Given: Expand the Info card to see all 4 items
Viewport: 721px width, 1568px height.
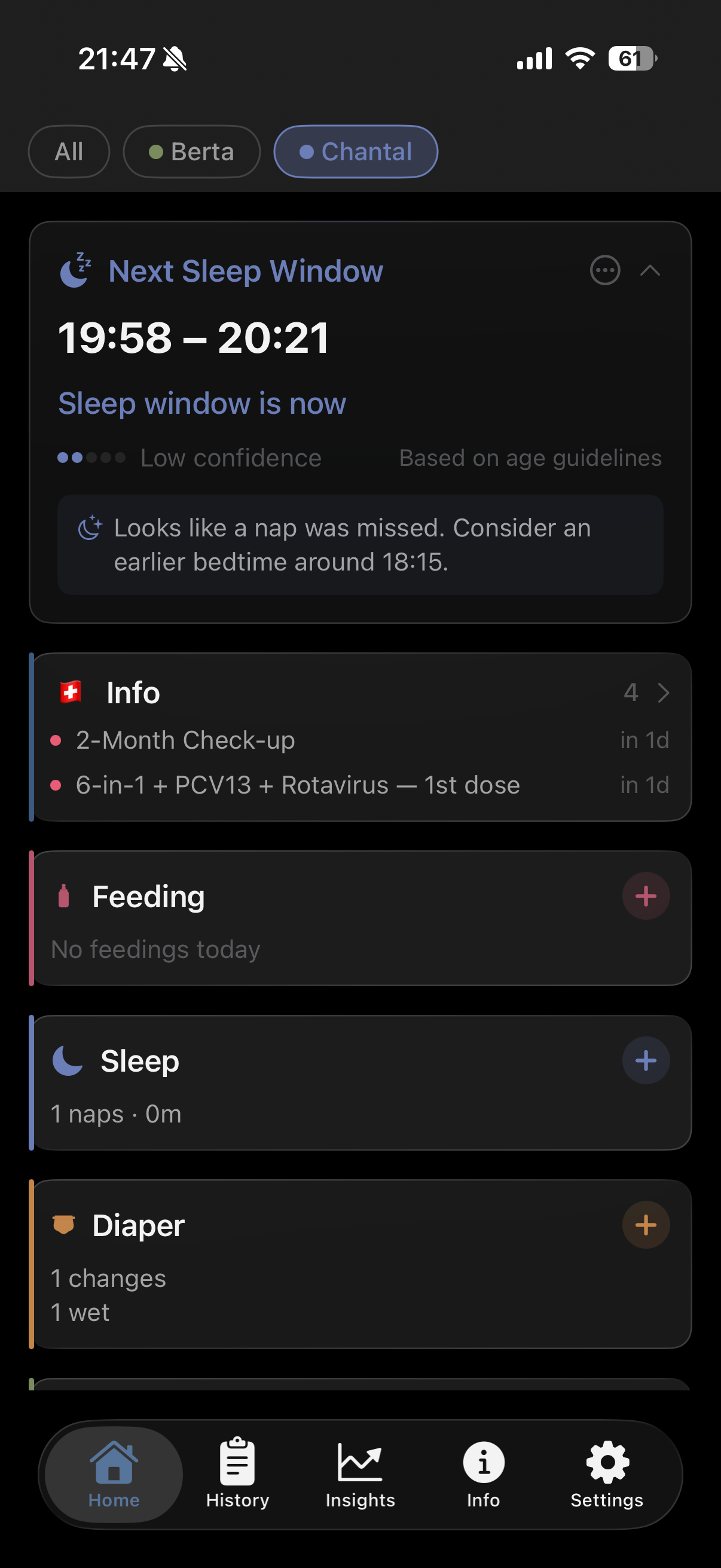Looking at the screenshot, I should pyautogui.click(x=662, y=692).
